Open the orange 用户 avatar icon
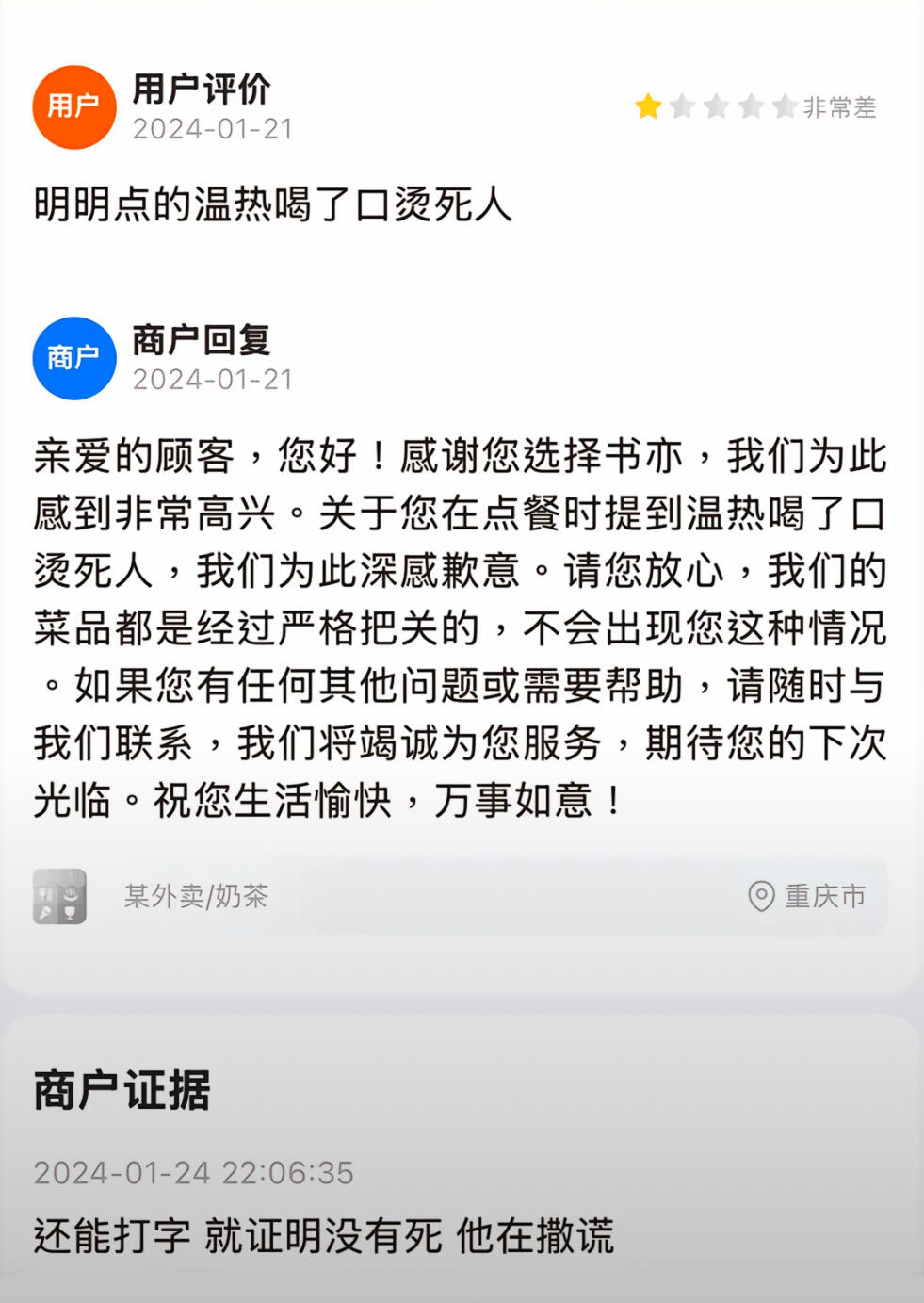Screen dimensions: 924x1303 pyautogui.click(x=73, y=105)
